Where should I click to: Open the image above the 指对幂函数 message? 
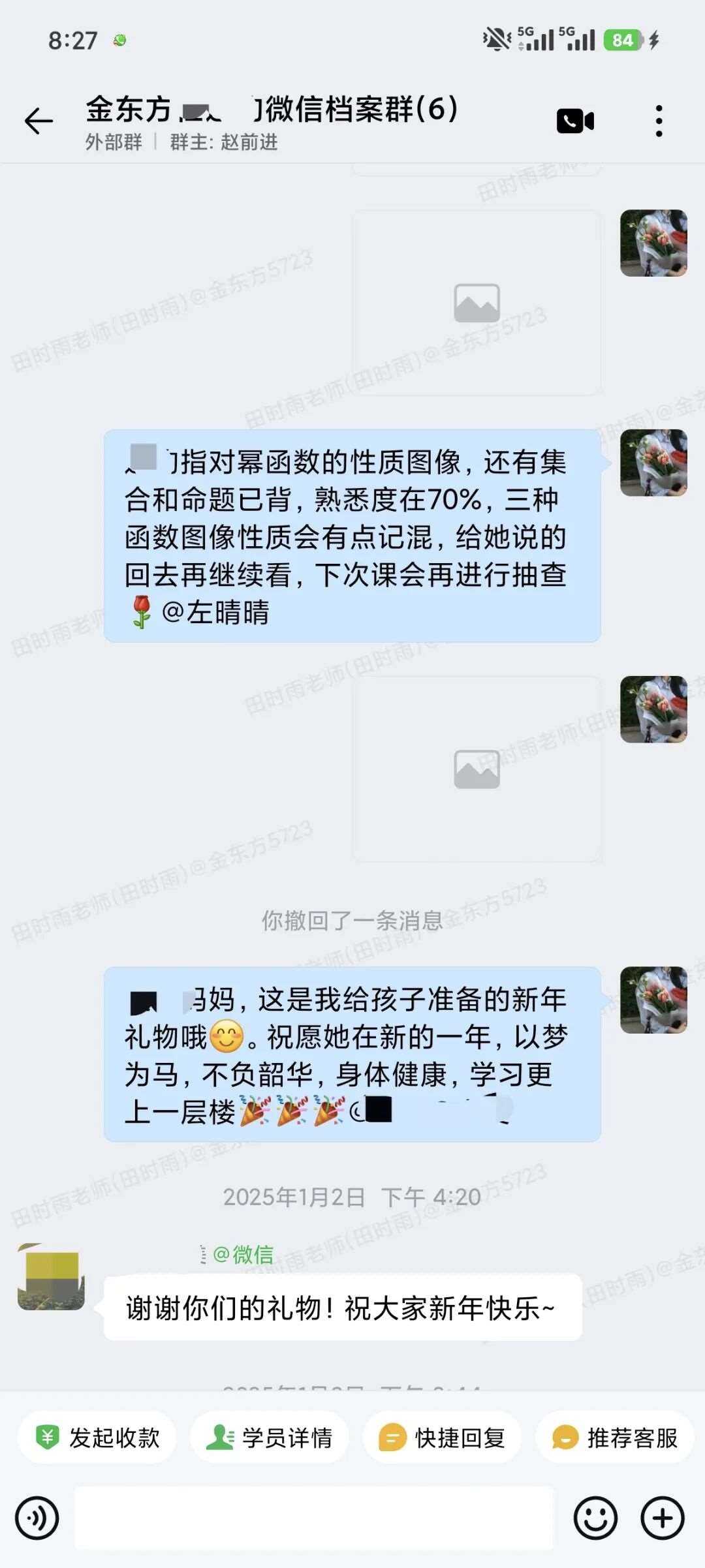(x=477, y=303)
